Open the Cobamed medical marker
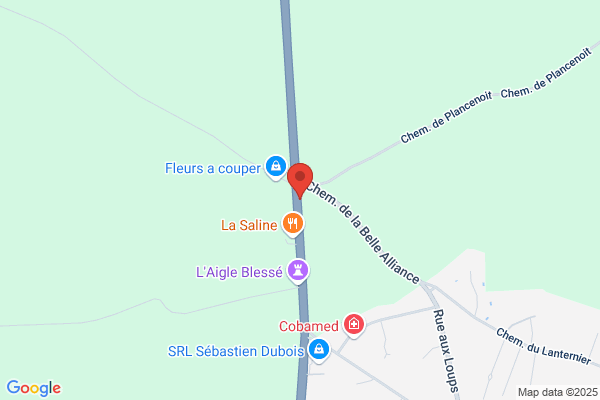This screenshot has height=400, width=600. point(353,324)
